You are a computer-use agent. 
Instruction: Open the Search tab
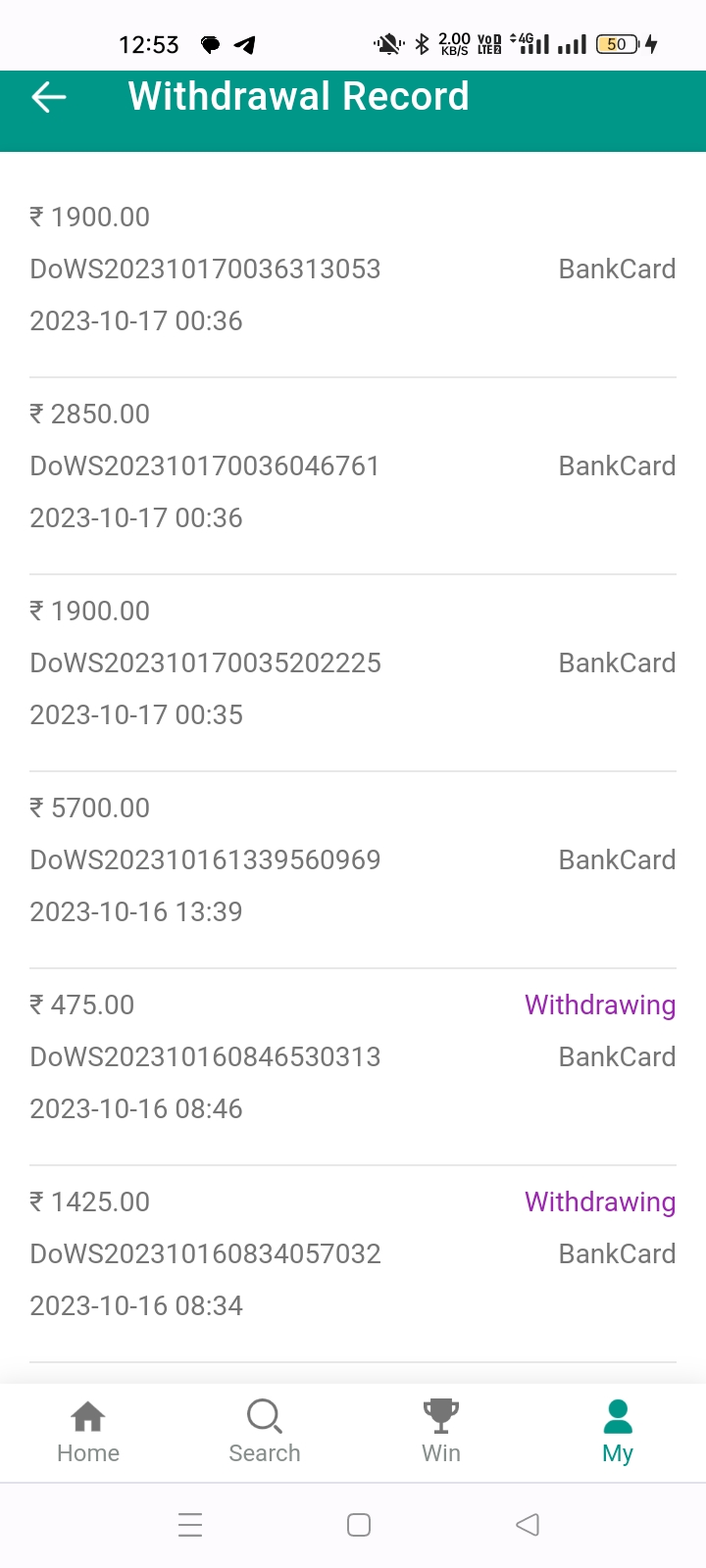tap(265, 1432)
